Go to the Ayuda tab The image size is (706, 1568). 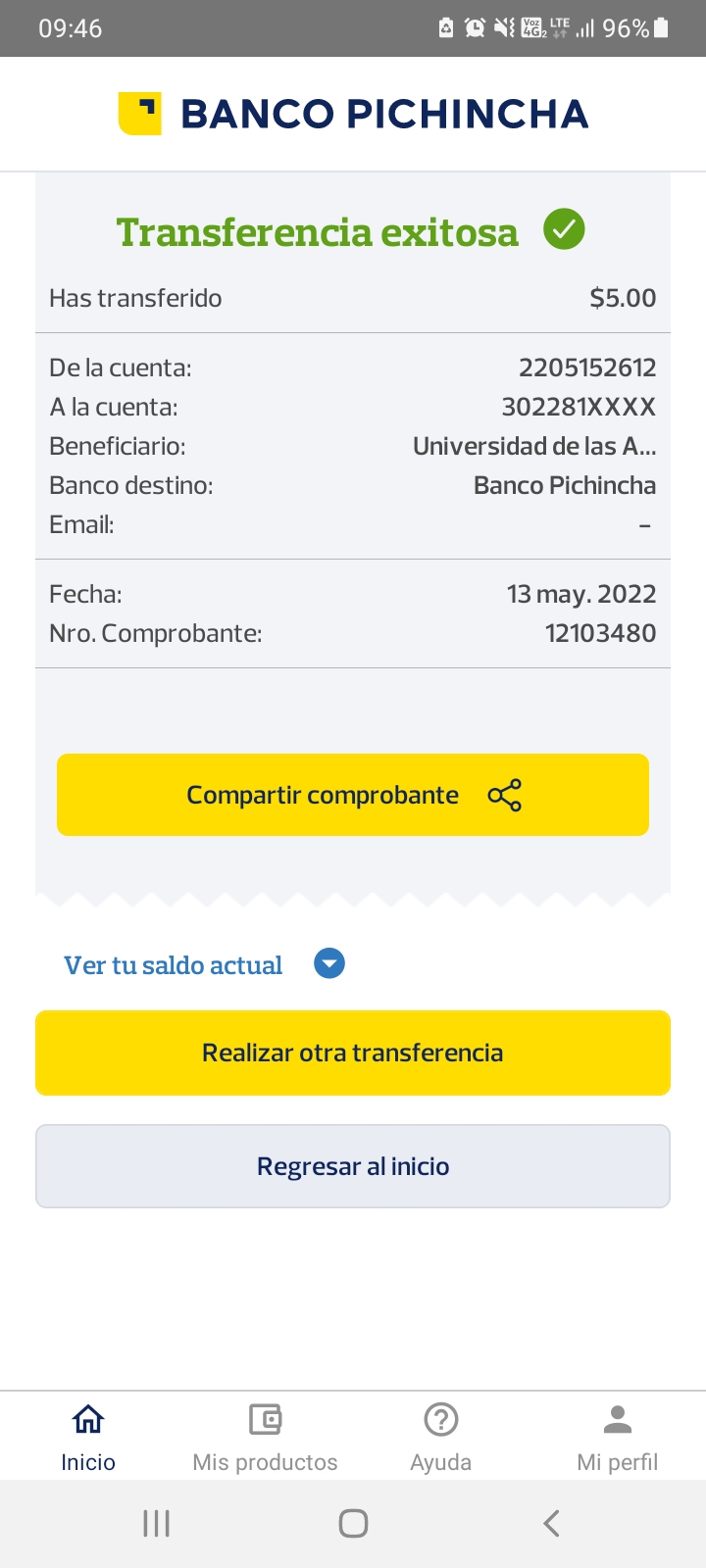point(441,1437)
